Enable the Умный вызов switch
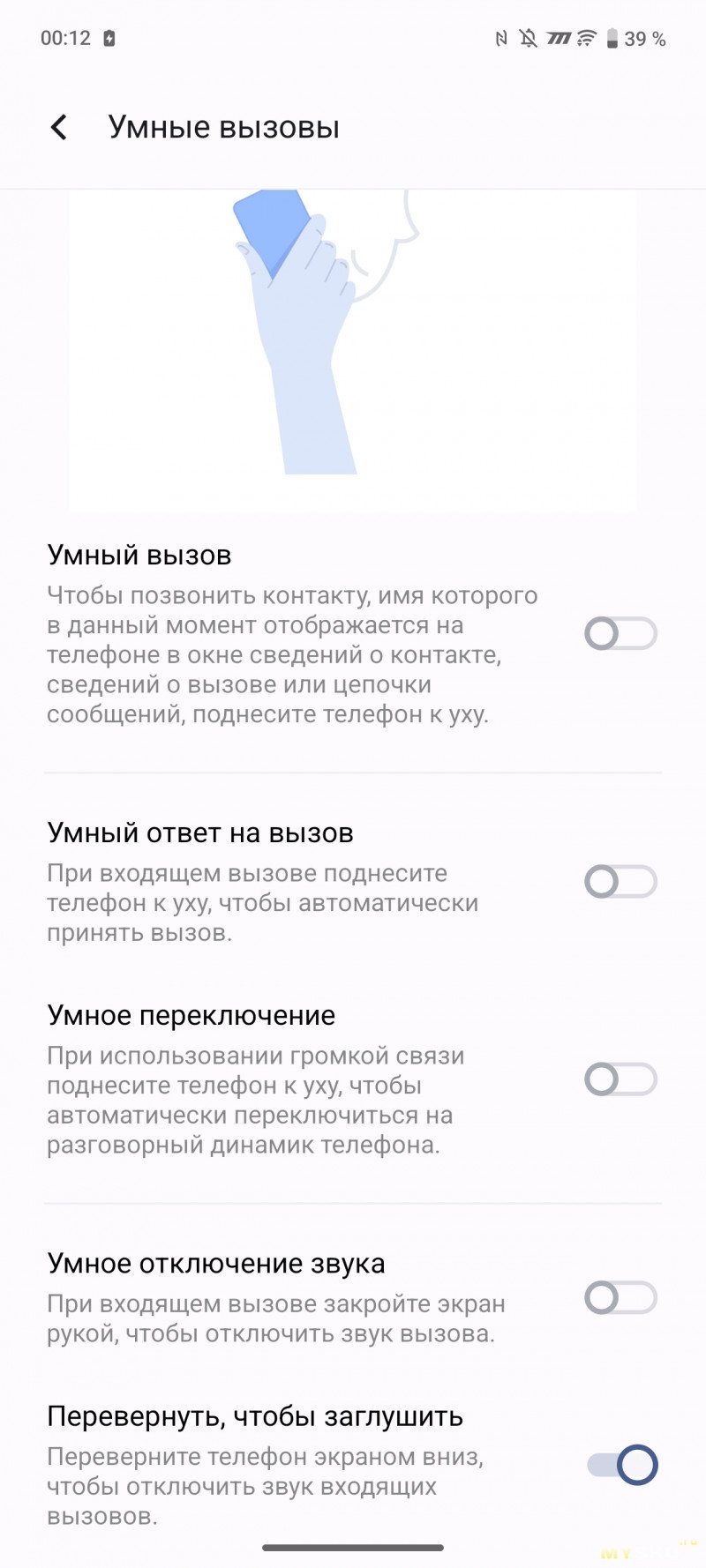The image size is (706, 1568). point(621,633)
